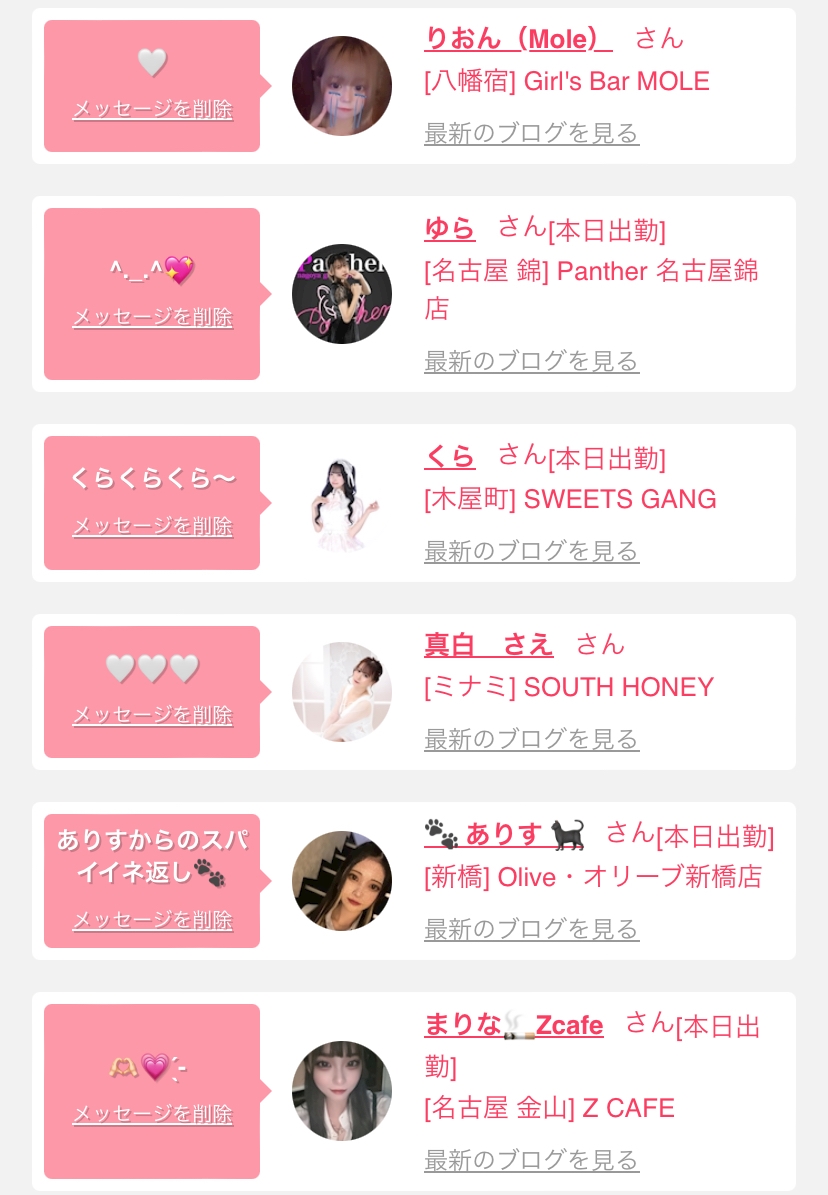This screenshot has width=828, height=1195.
Task: Delete the くらくらくら〜 message
Action: tap(152, 526)
